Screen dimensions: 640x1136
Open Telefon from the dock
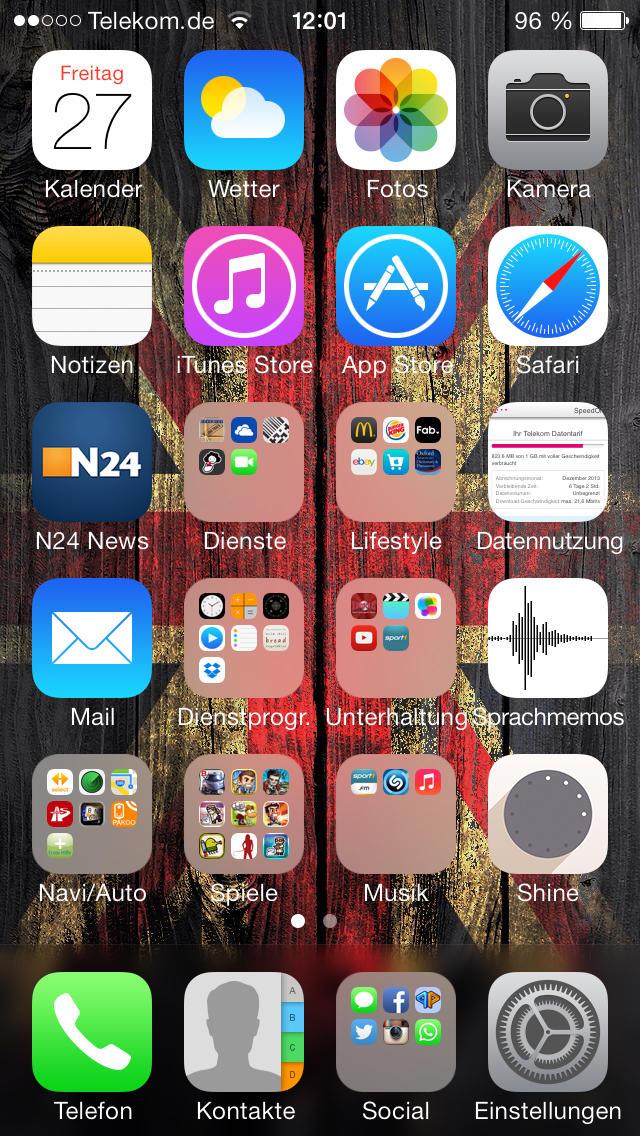92,1032
